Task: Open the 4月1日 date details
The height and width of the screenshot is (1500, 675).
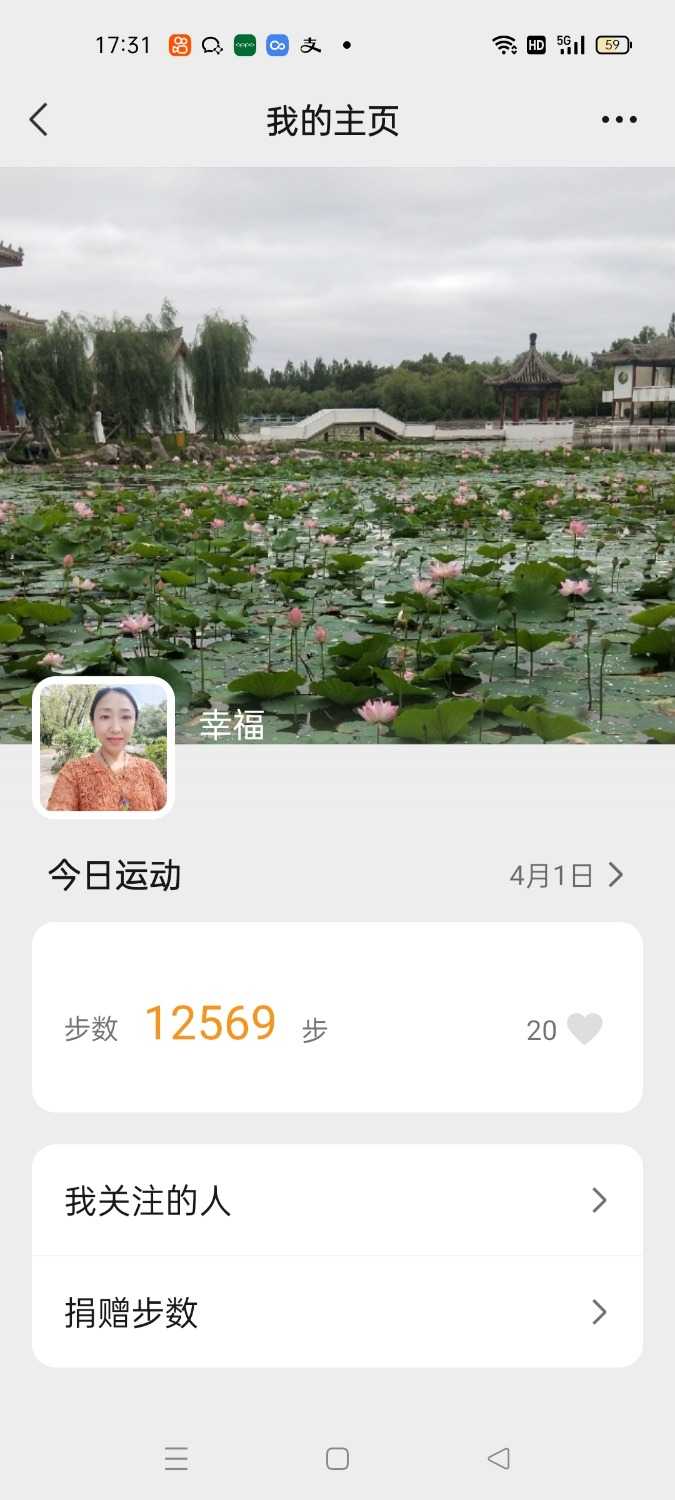Action: 566,876
